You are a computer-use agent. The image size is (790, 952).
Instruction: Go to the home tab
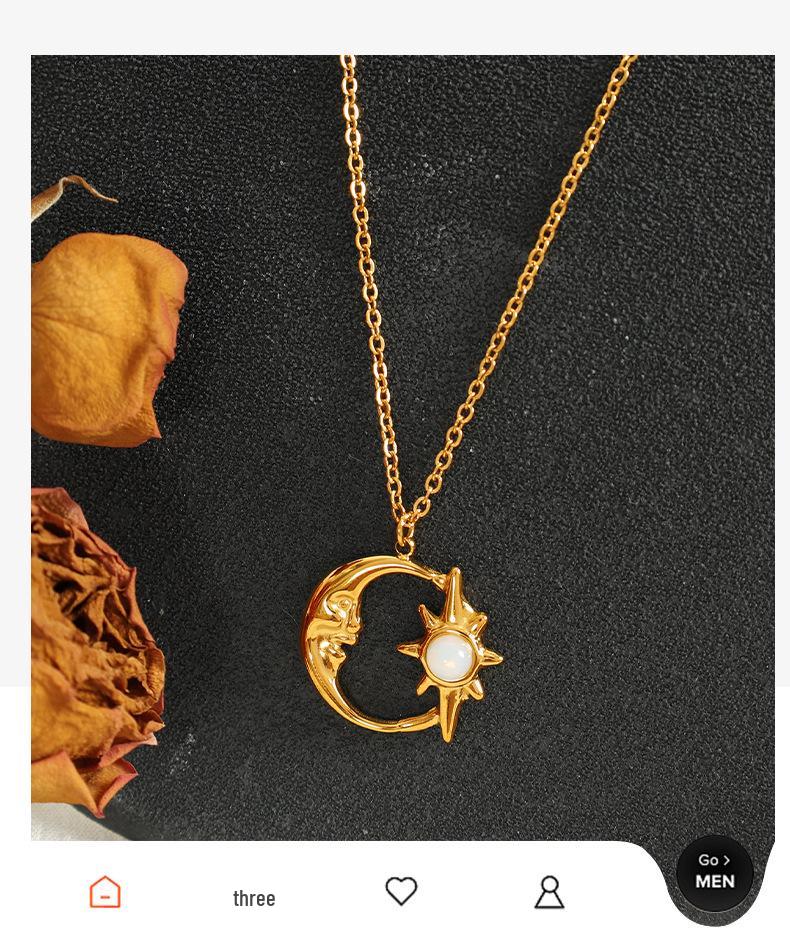[105, 892]
